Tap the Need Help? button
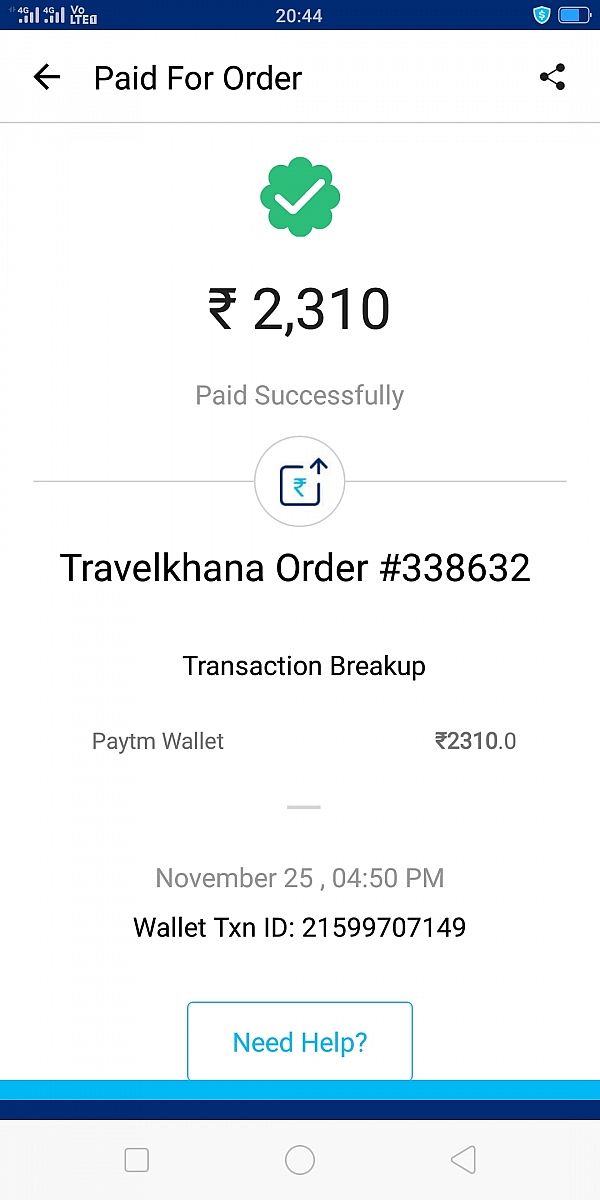The width and height of the screenshot is (600, 1200). 300,1042
